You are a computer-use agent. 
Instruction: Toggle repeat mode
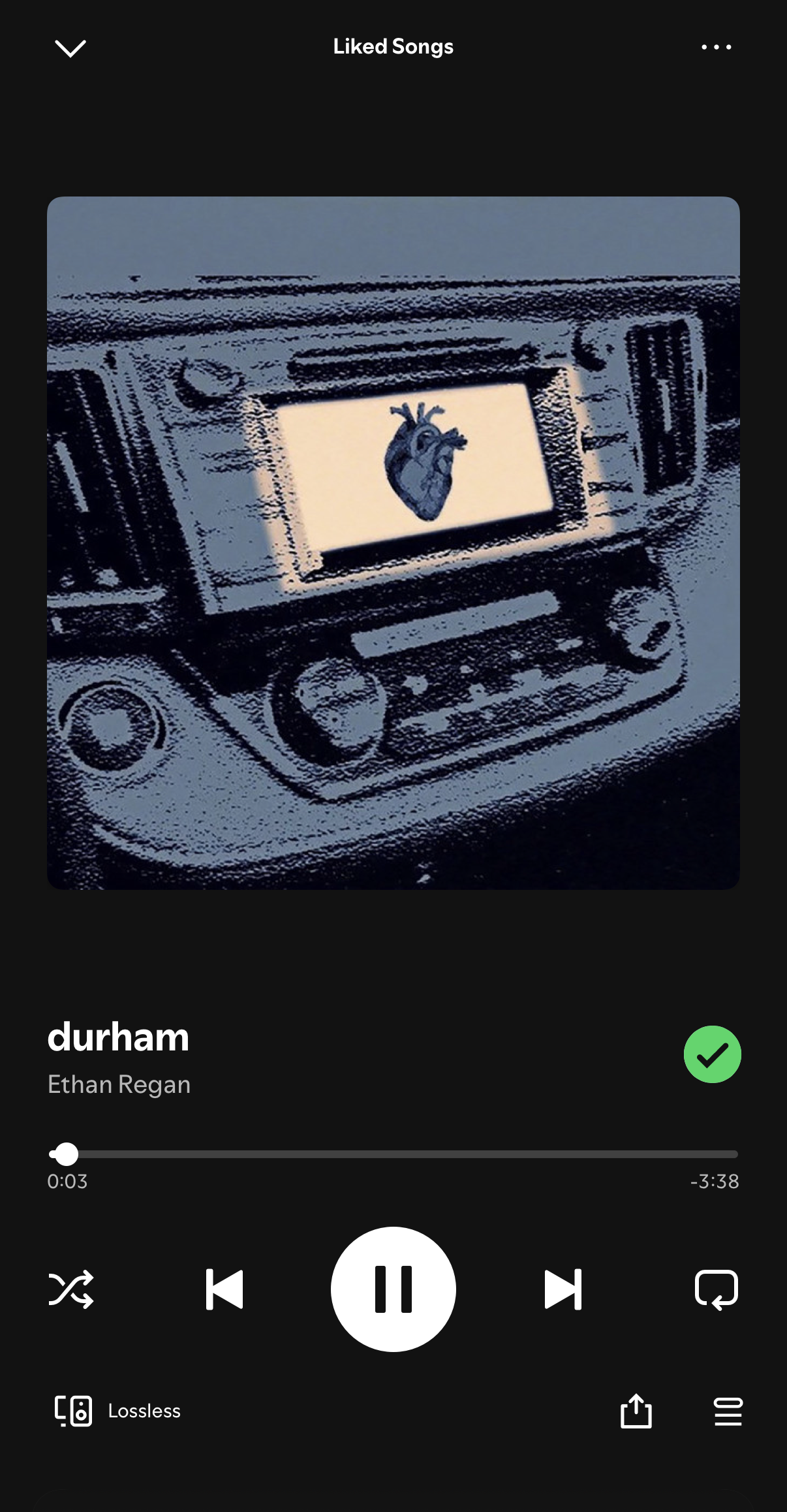[x=716, y=1289]
